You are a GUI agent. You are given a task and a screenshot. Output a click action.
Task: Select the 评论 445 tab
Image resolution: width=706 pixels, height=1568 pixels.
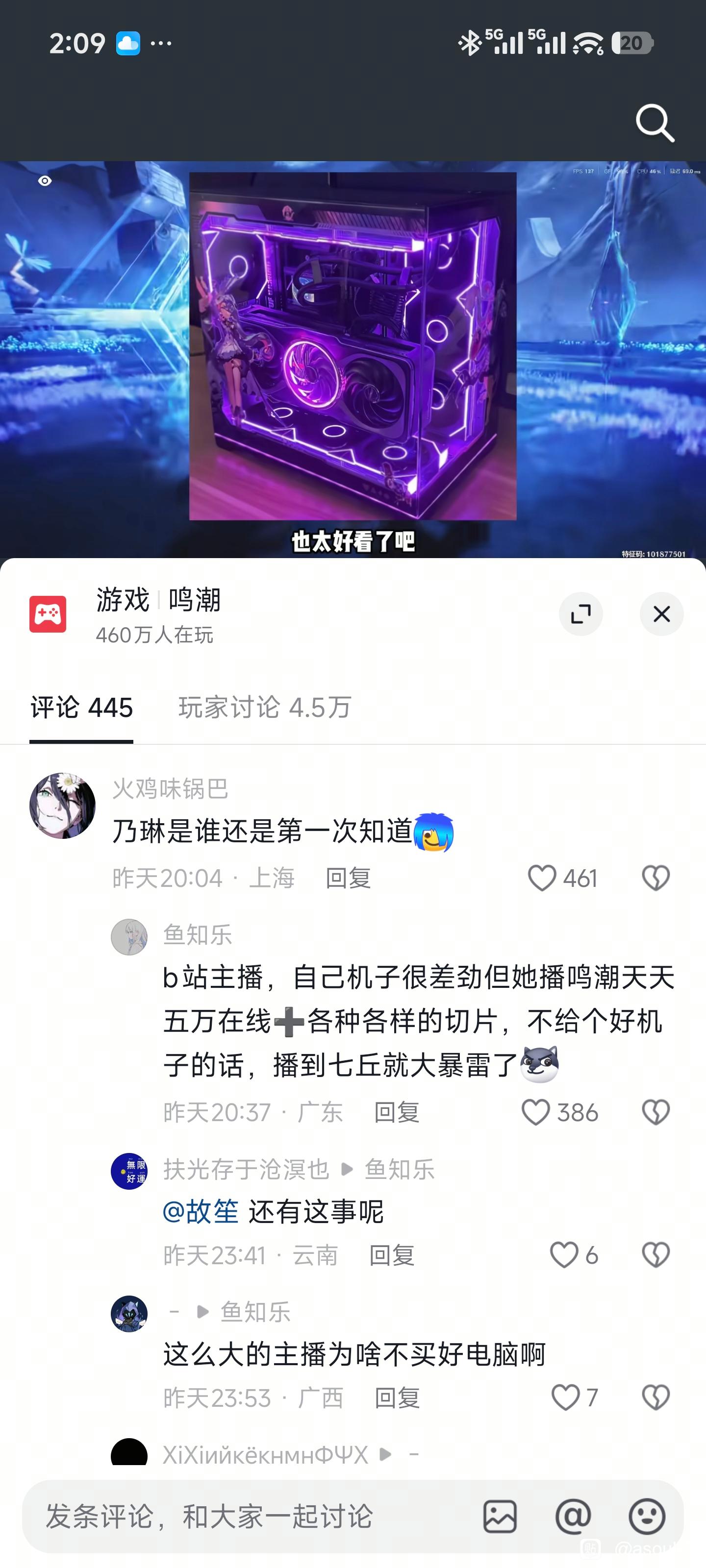point(81,707)
